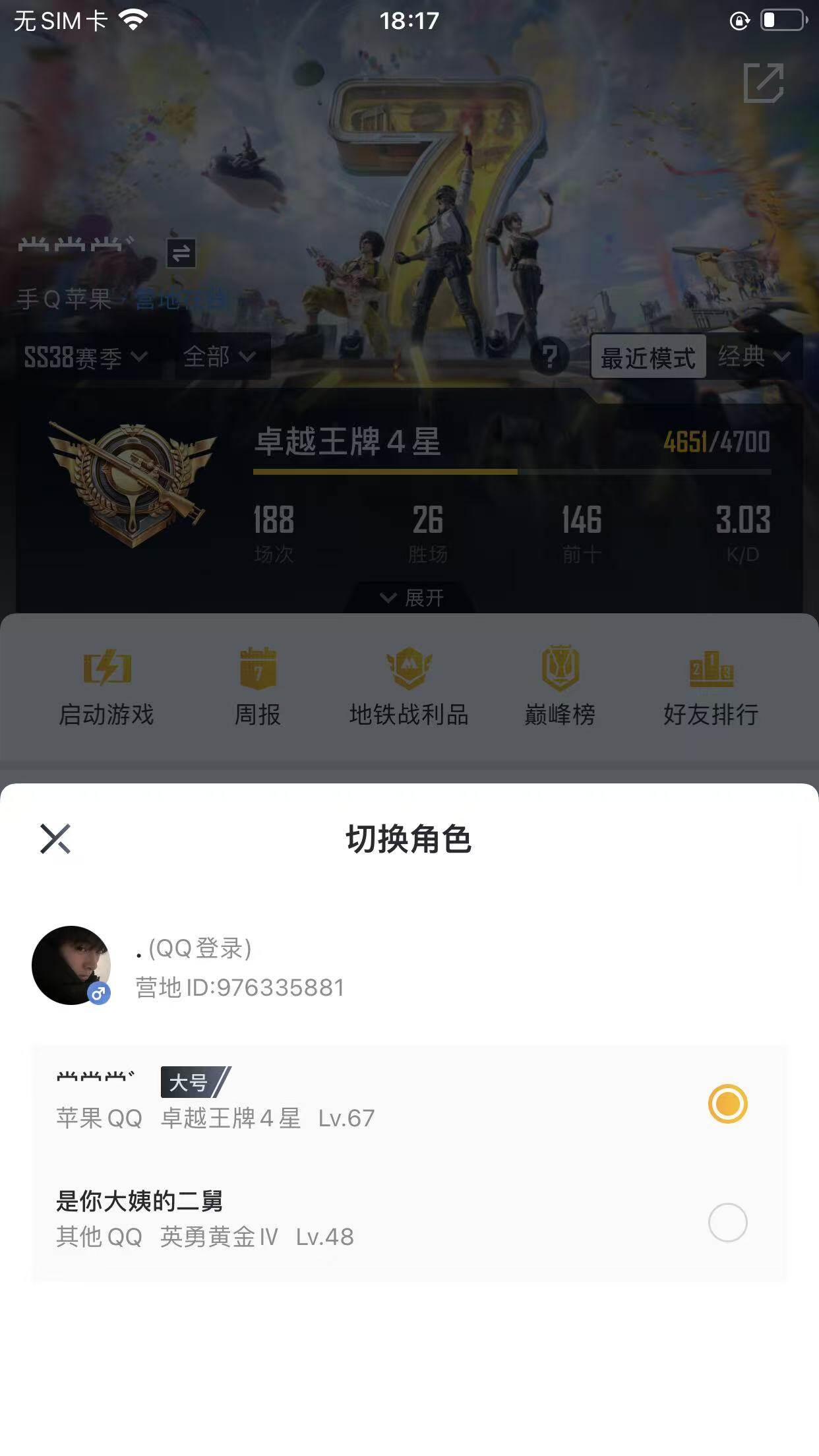Image resolution: width=819 pixels, height=1456 pixels.
Task: Tap the QQ login avatar thumbnail
Action: click(73, 965)
